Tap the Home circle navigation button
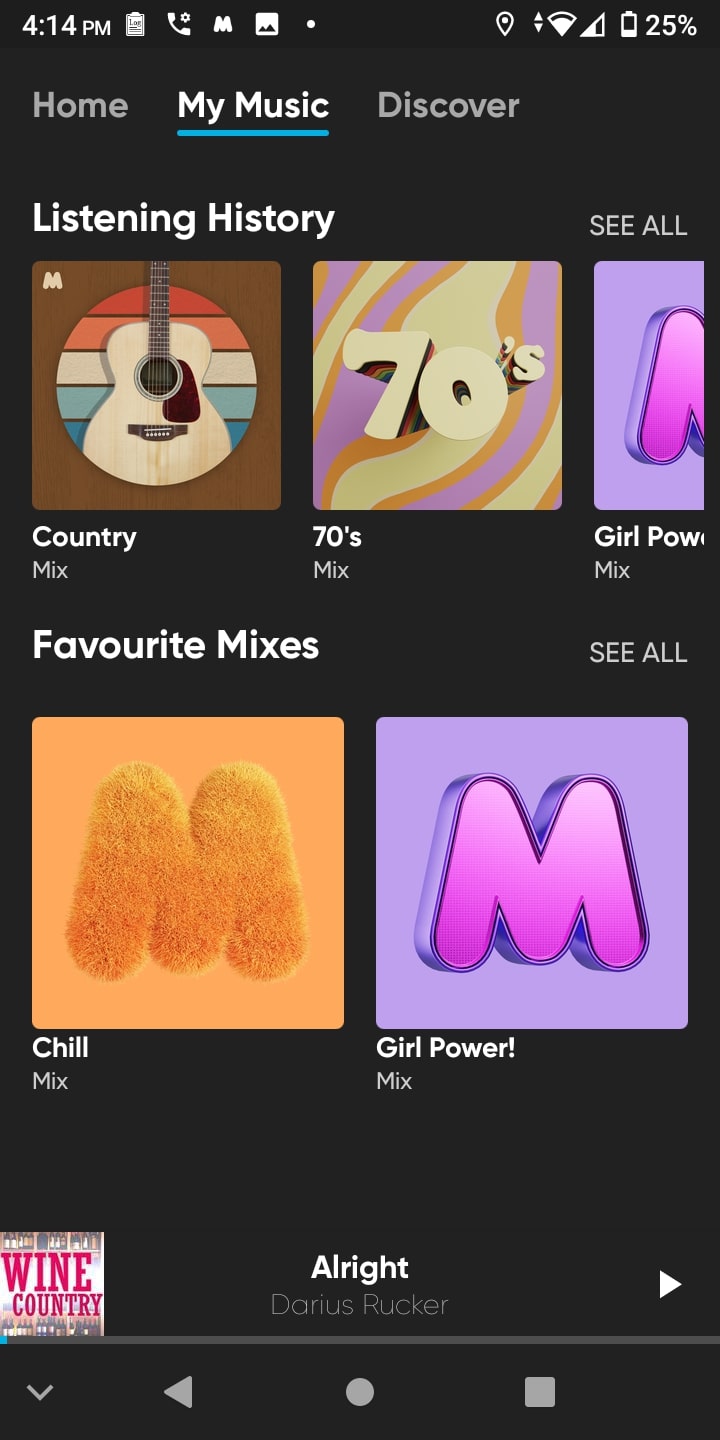This screenshot has height=1440, width=720. [x=359, y=1392]
